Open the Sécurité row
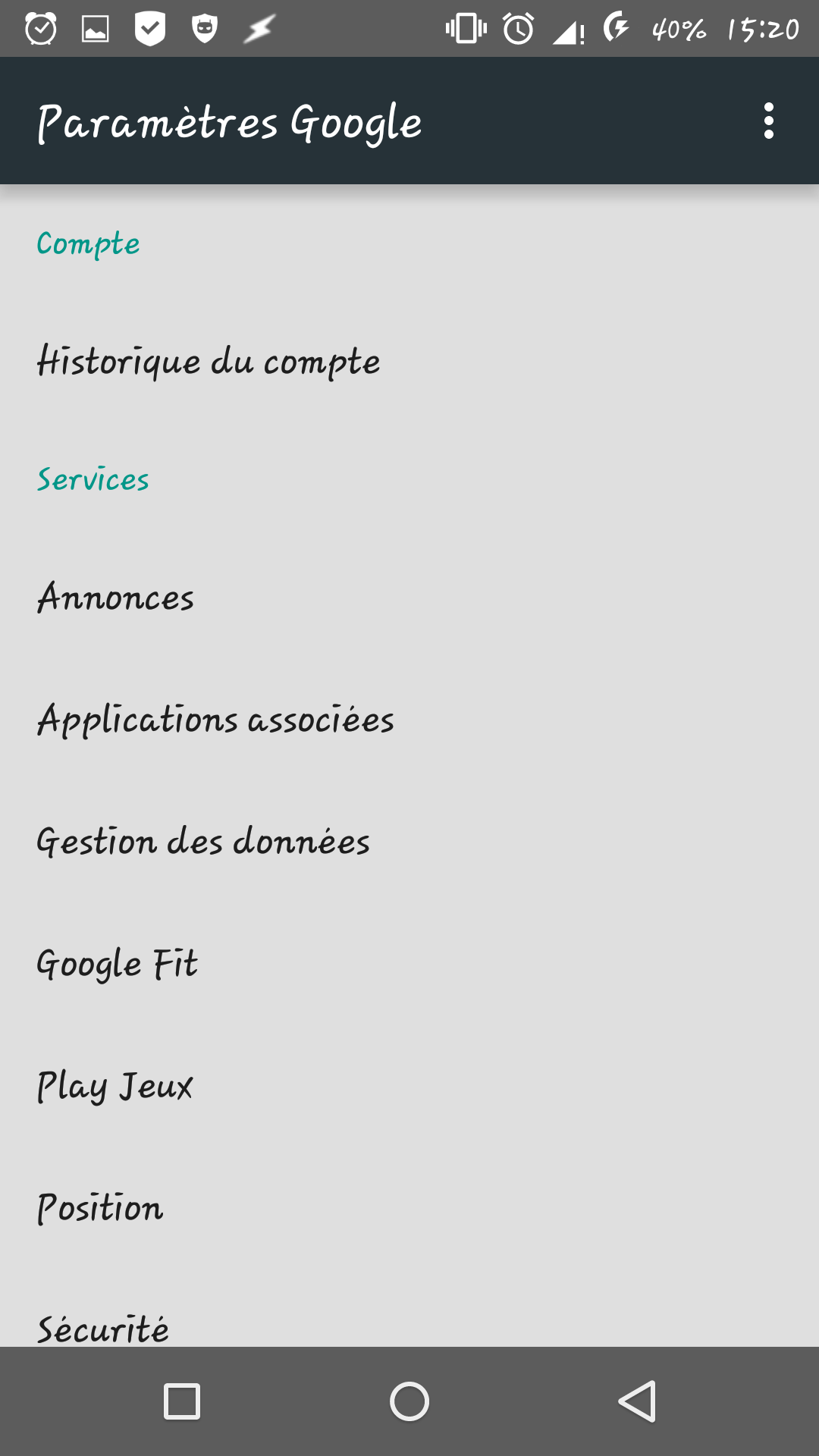This screenshot has width=819, height=1456. point(409,1309)
